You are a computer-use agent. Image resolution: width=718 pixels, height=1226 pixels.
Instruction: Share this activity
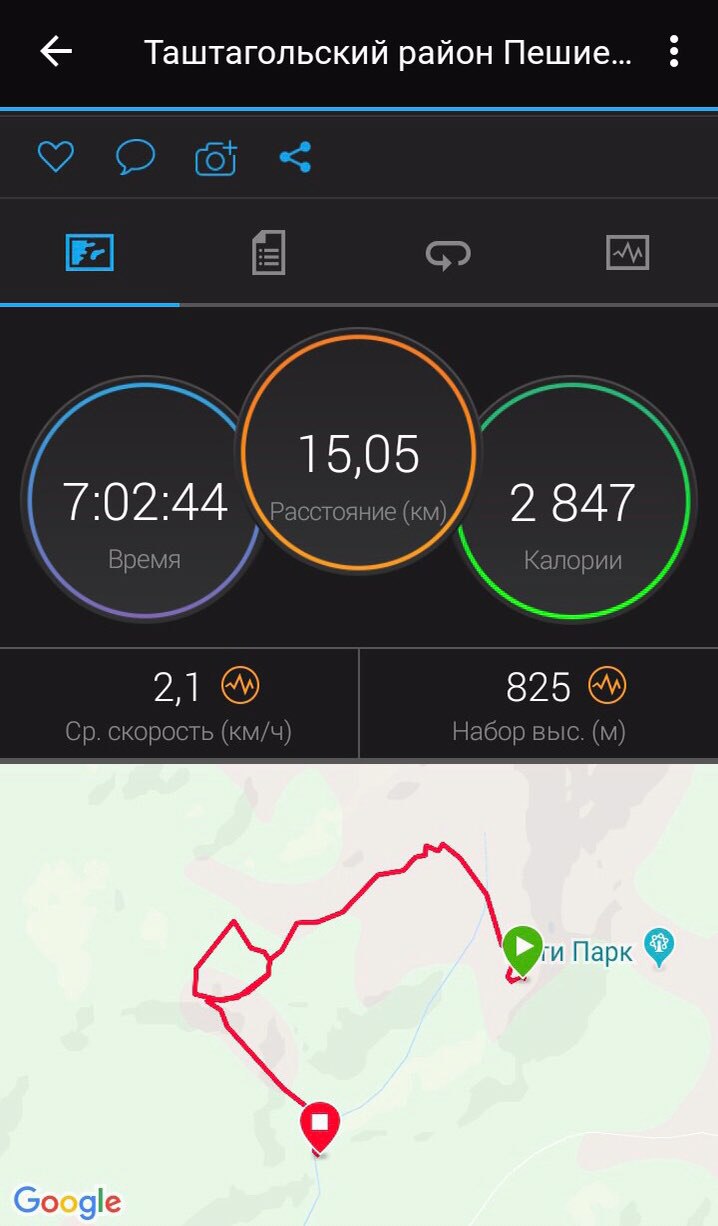pos(295,157)
